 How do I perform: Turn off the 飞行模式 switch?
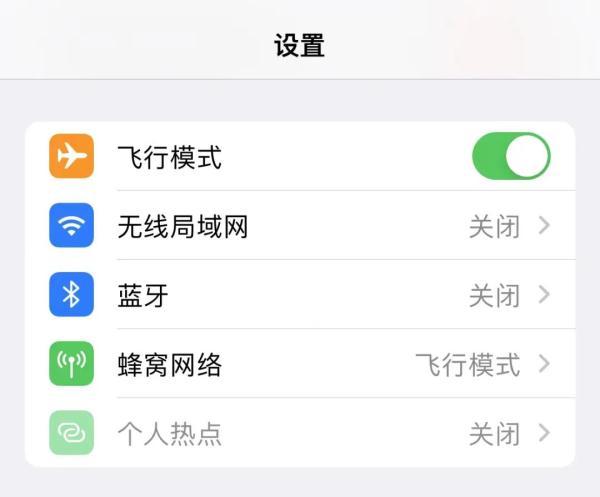[511, 157]
